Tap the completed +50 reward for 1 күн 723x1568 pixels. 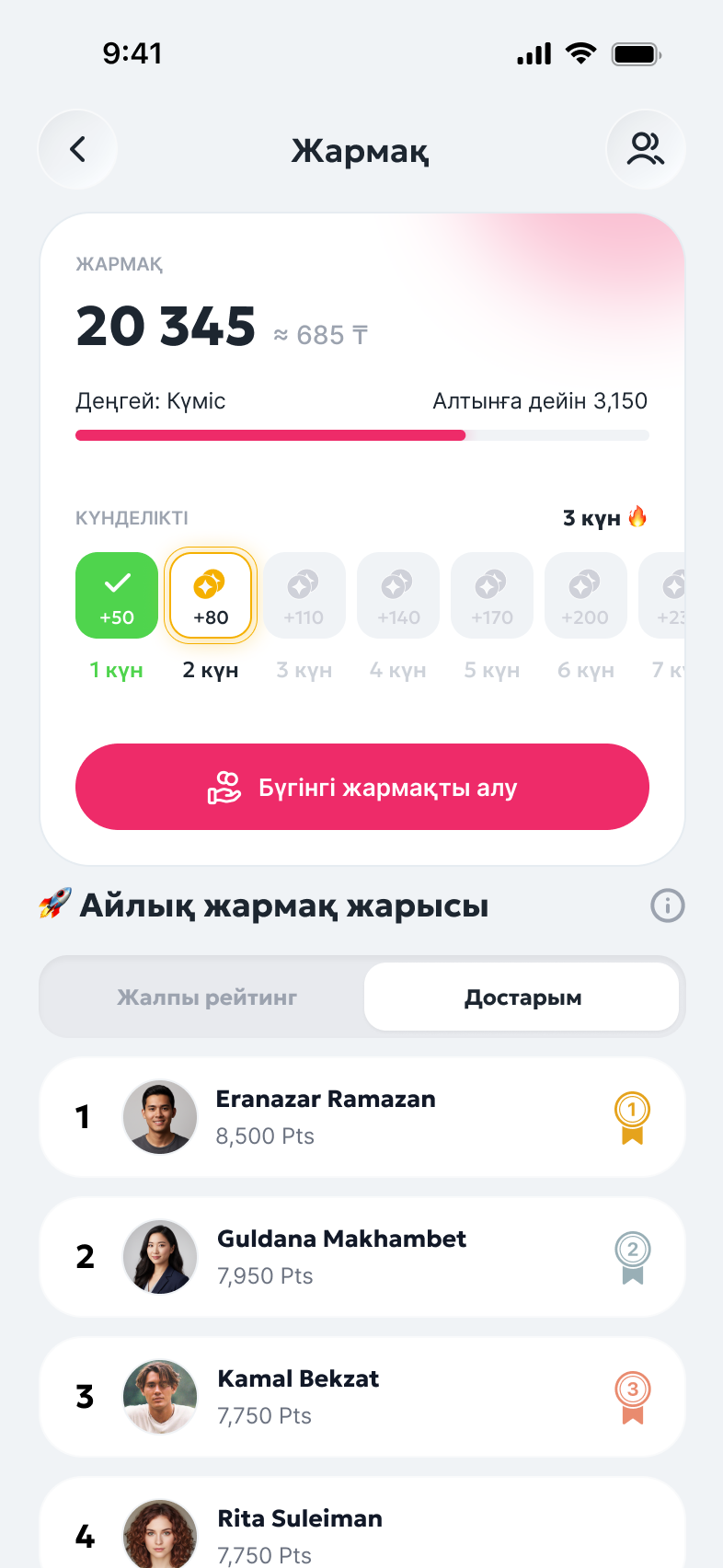117,595
